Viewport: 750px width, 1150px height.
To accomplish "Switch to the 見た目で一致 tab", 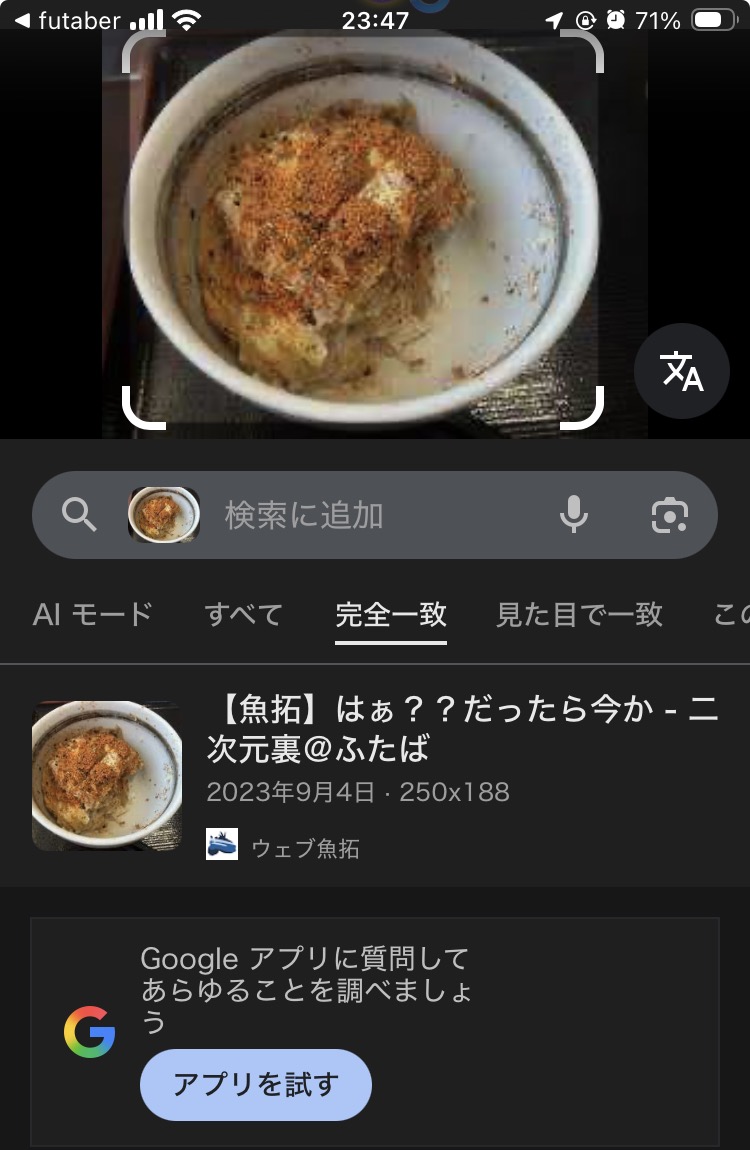I will [x=579, y=614].
